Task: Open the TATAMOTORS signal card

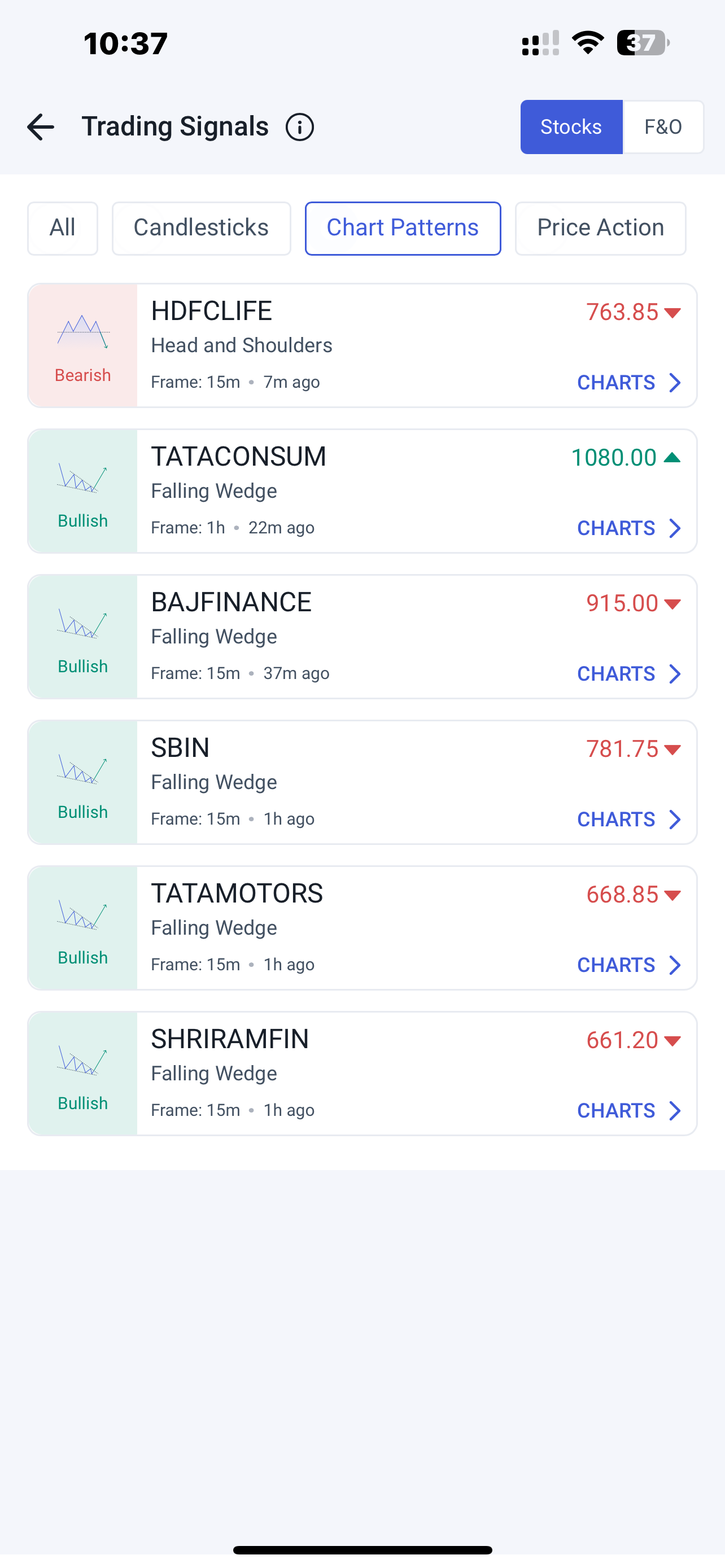Action: [x=362, y=928]
